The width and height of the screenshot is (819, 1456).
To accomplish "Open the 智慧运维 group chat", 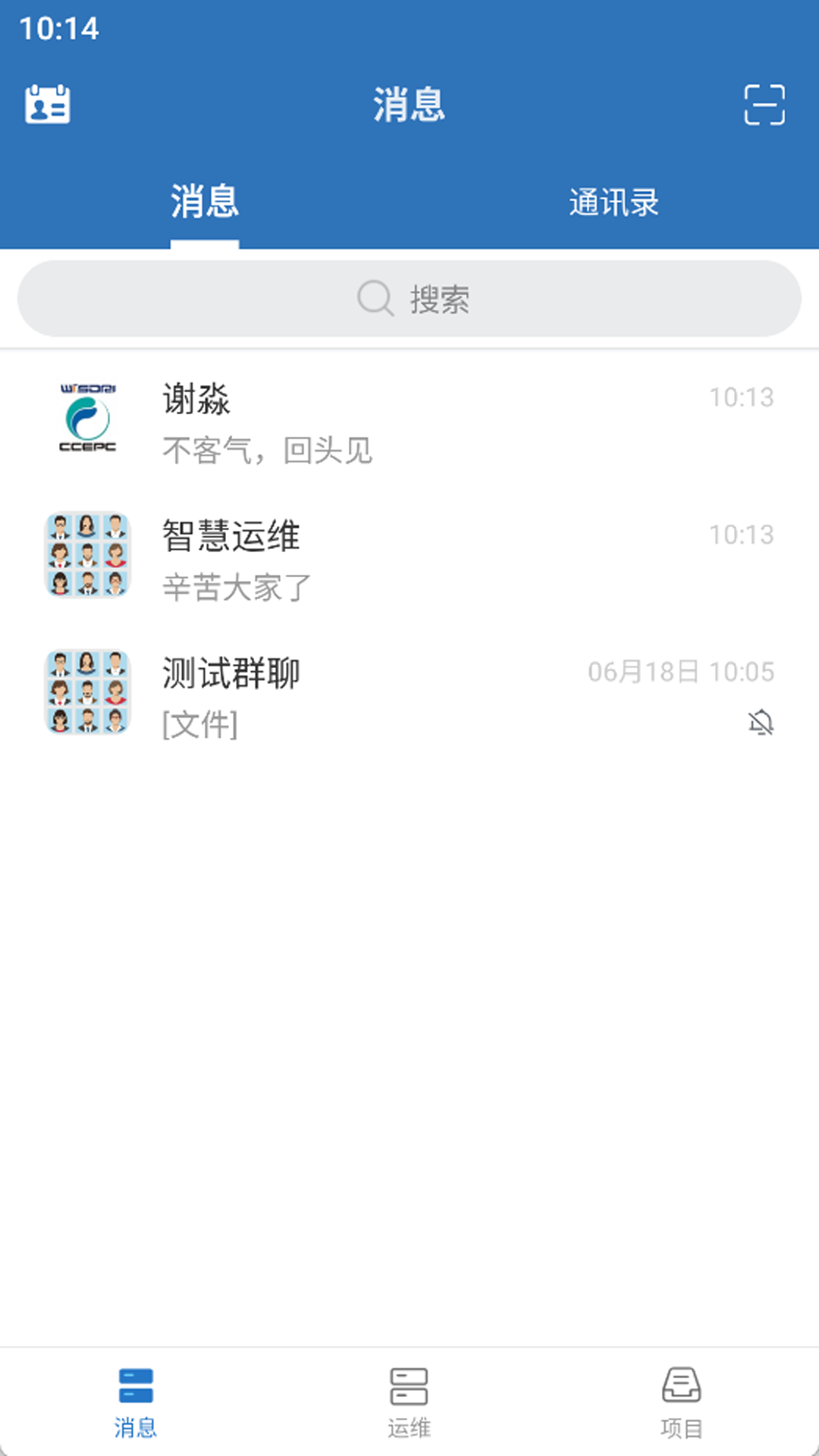I will 409,560.
